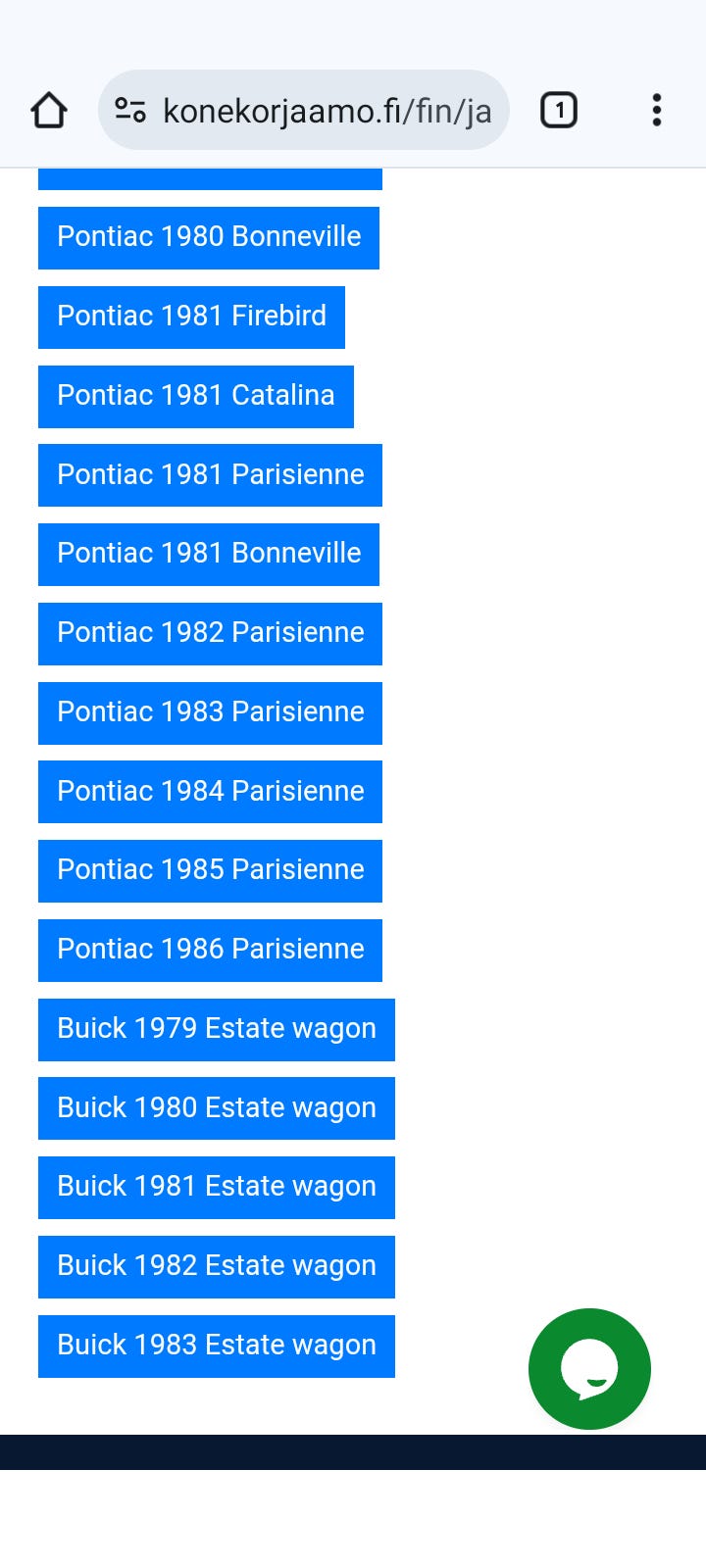
Task: Open the browser overflow menu
Action: 657,110
